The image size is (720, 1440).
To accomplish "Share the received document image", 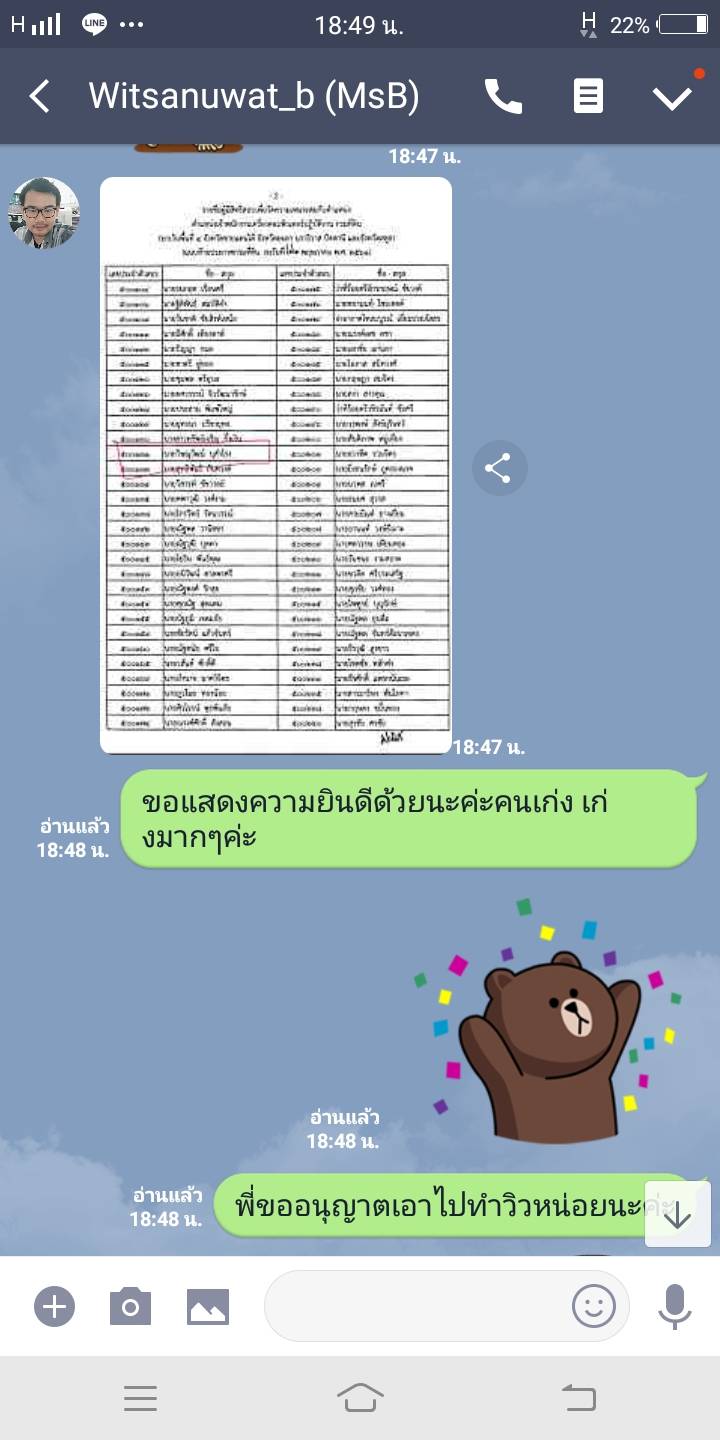I will [498, 467].
